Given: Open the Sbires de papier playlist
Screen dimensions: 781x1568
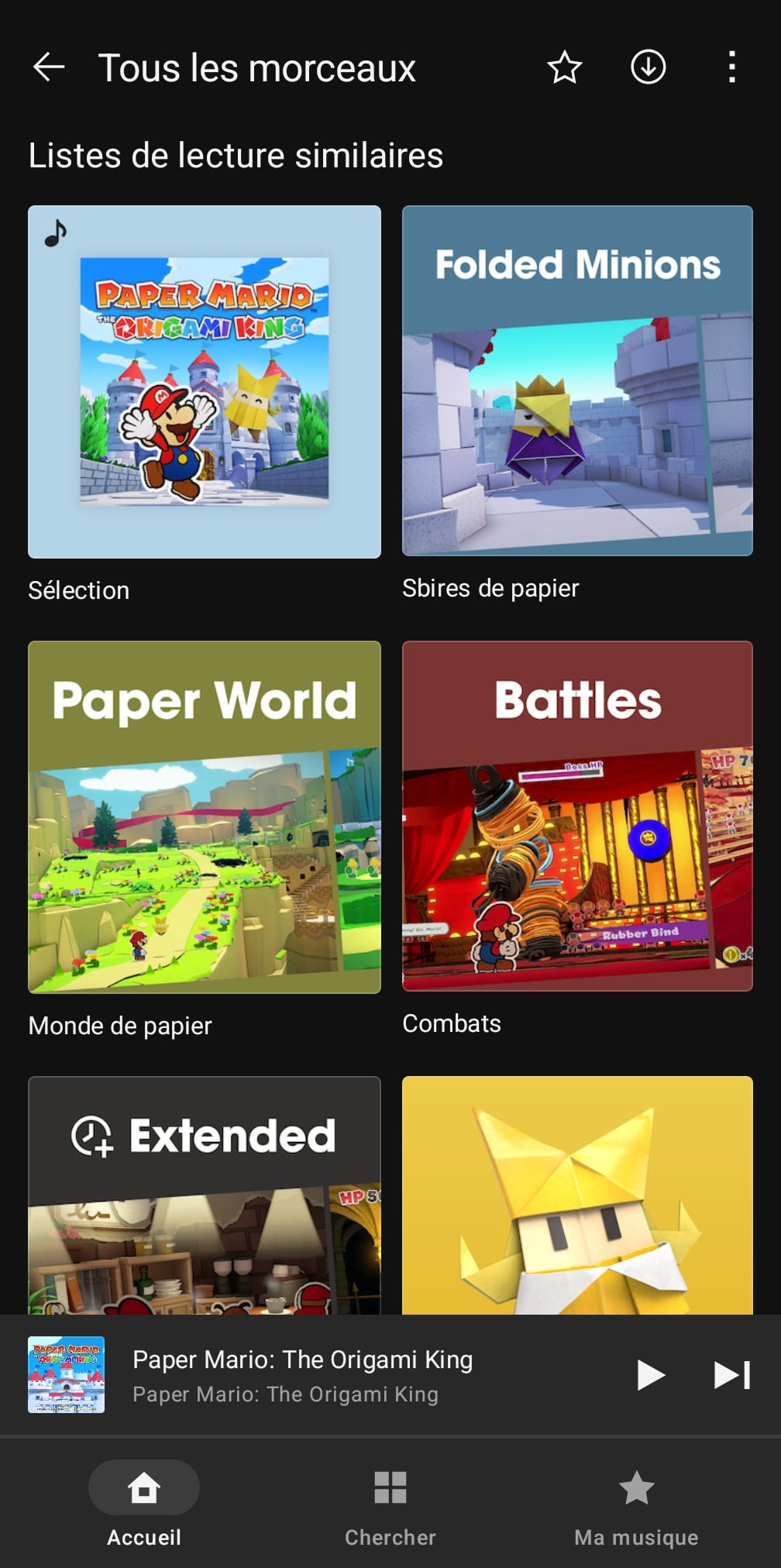Looking at the screenshot, I should [x=577, y=380].
